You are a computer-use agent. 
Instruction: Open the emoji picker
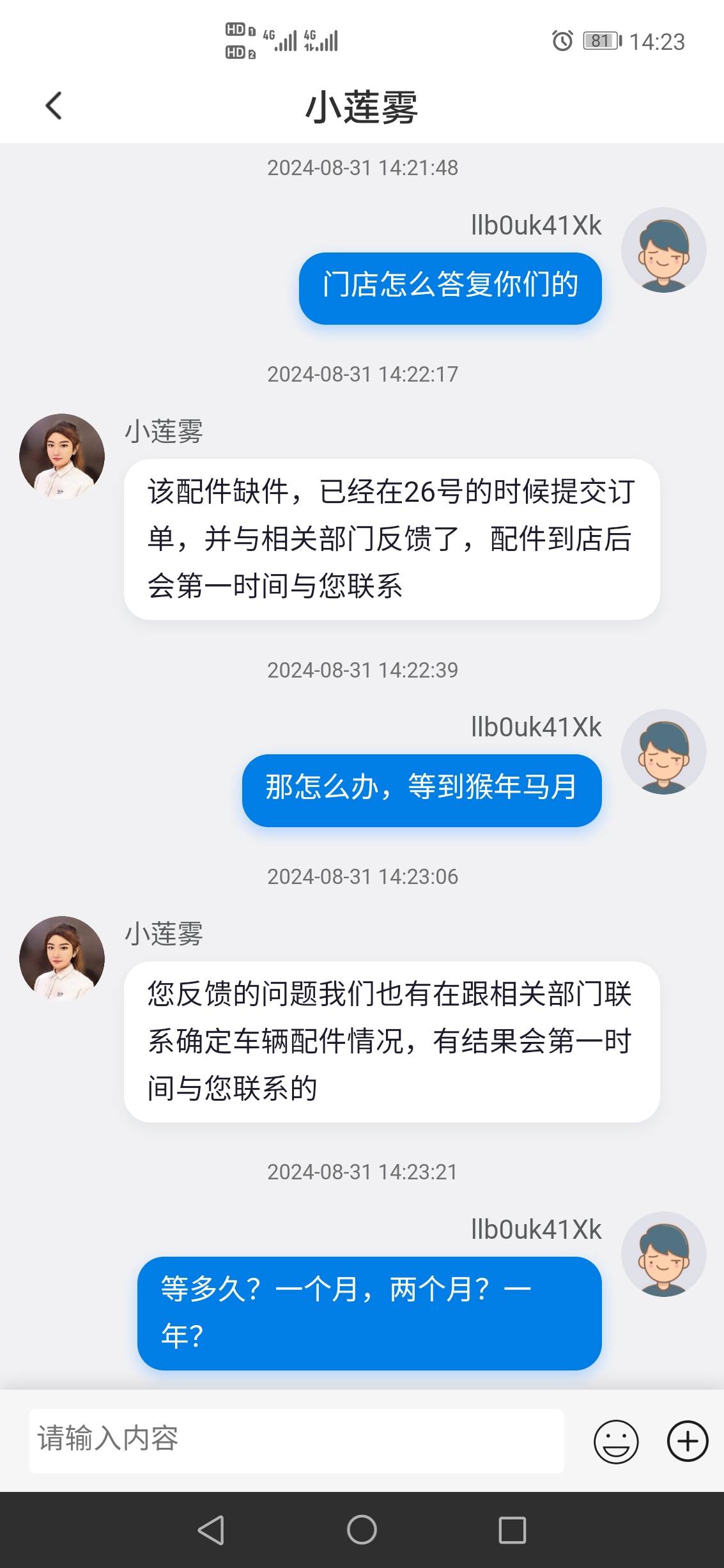pos(615,1441)
